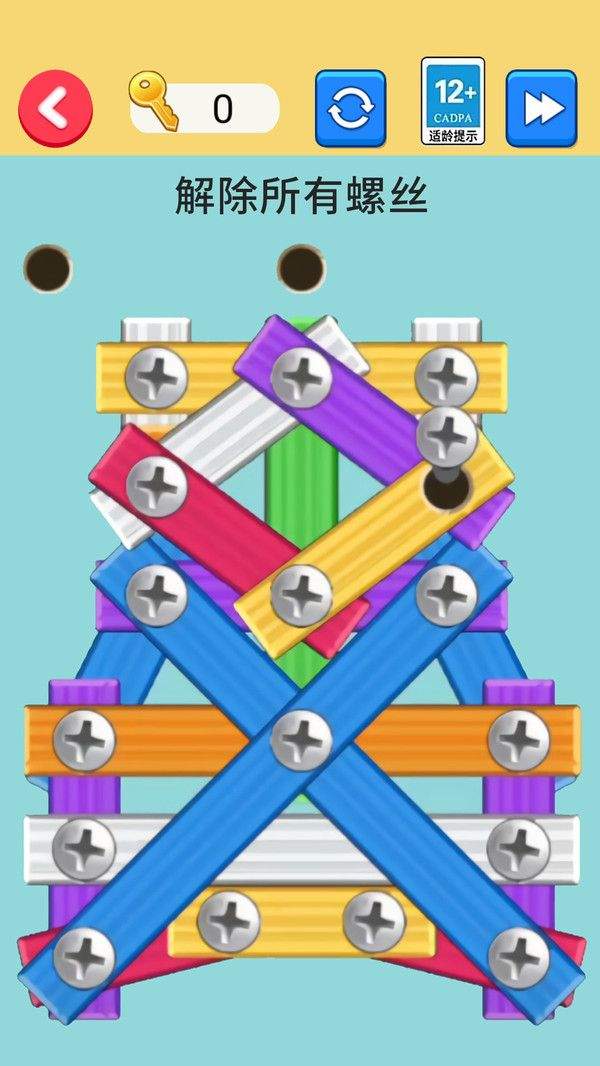Unscrew the right screw on the orange bar

(x=519, y=740)
